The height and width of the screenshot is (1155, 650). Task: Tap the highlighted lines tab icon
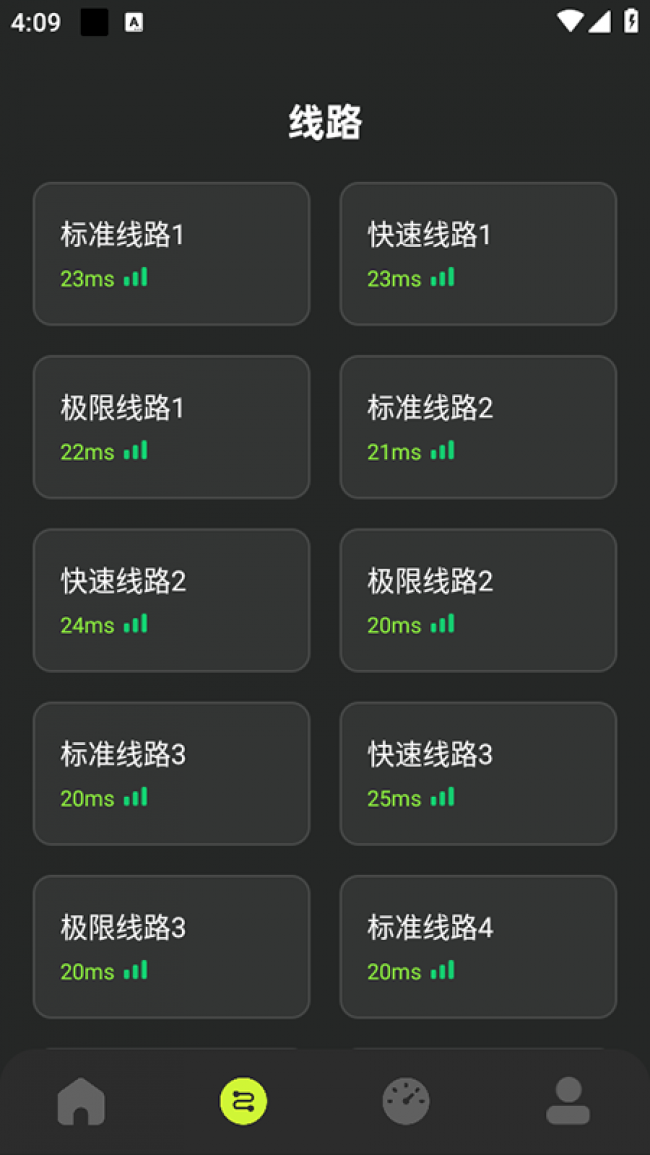244,1102
